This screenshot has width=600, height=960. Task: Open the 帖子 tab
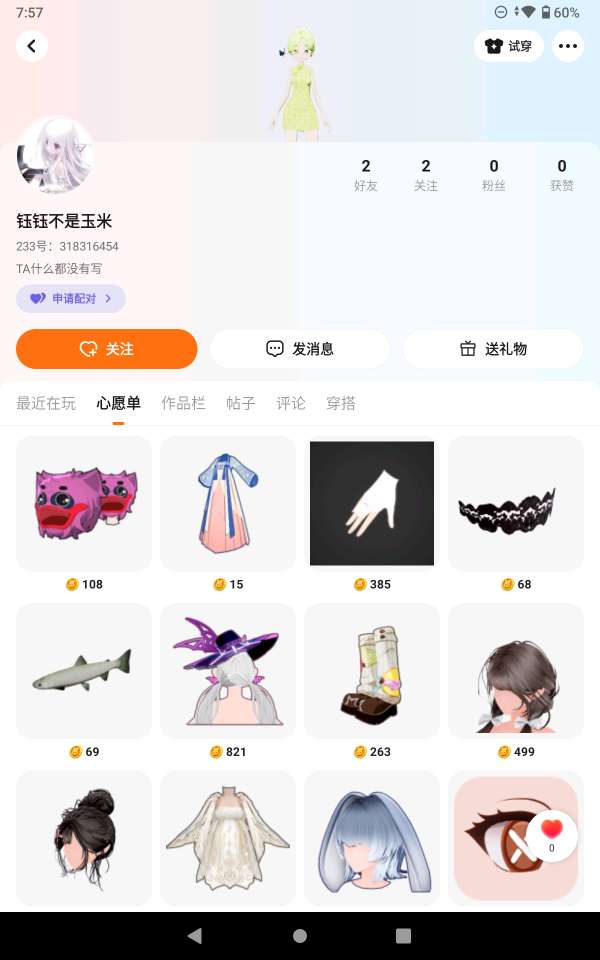pyautogui.click(x=241, y=403)
